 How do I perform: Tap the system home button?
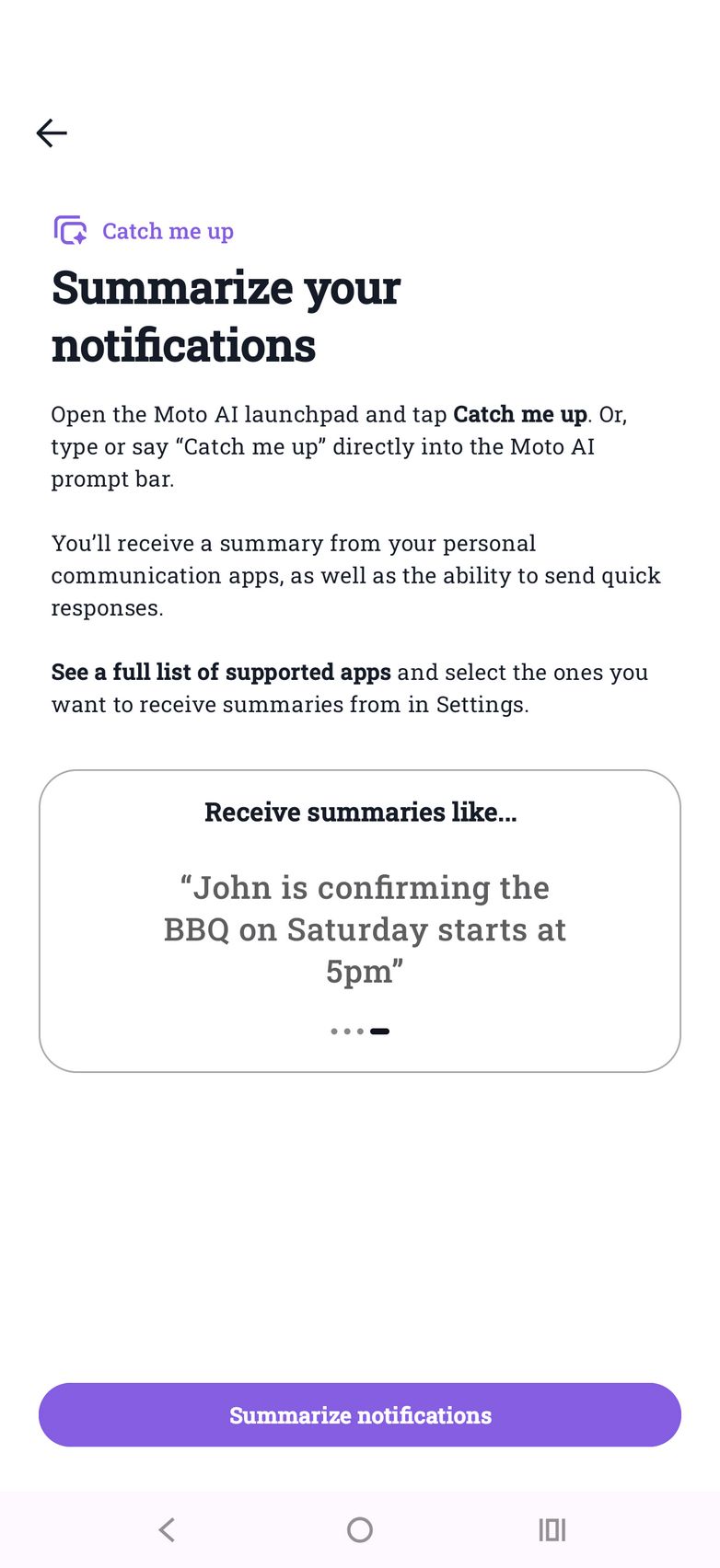tap(360, 1529)
